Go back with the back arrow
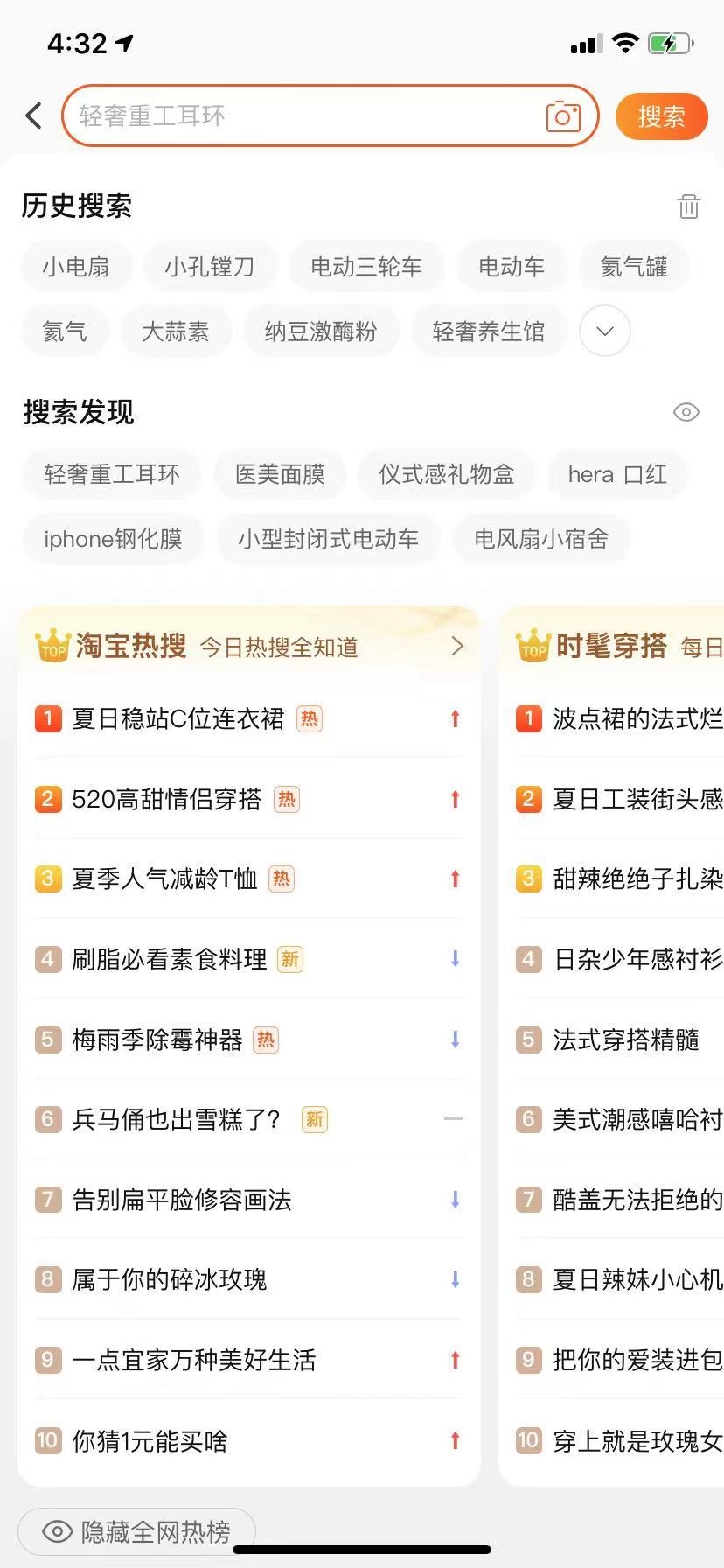Image resolution: width=724 pixels, height=1568 pixels. coord(34,115)
